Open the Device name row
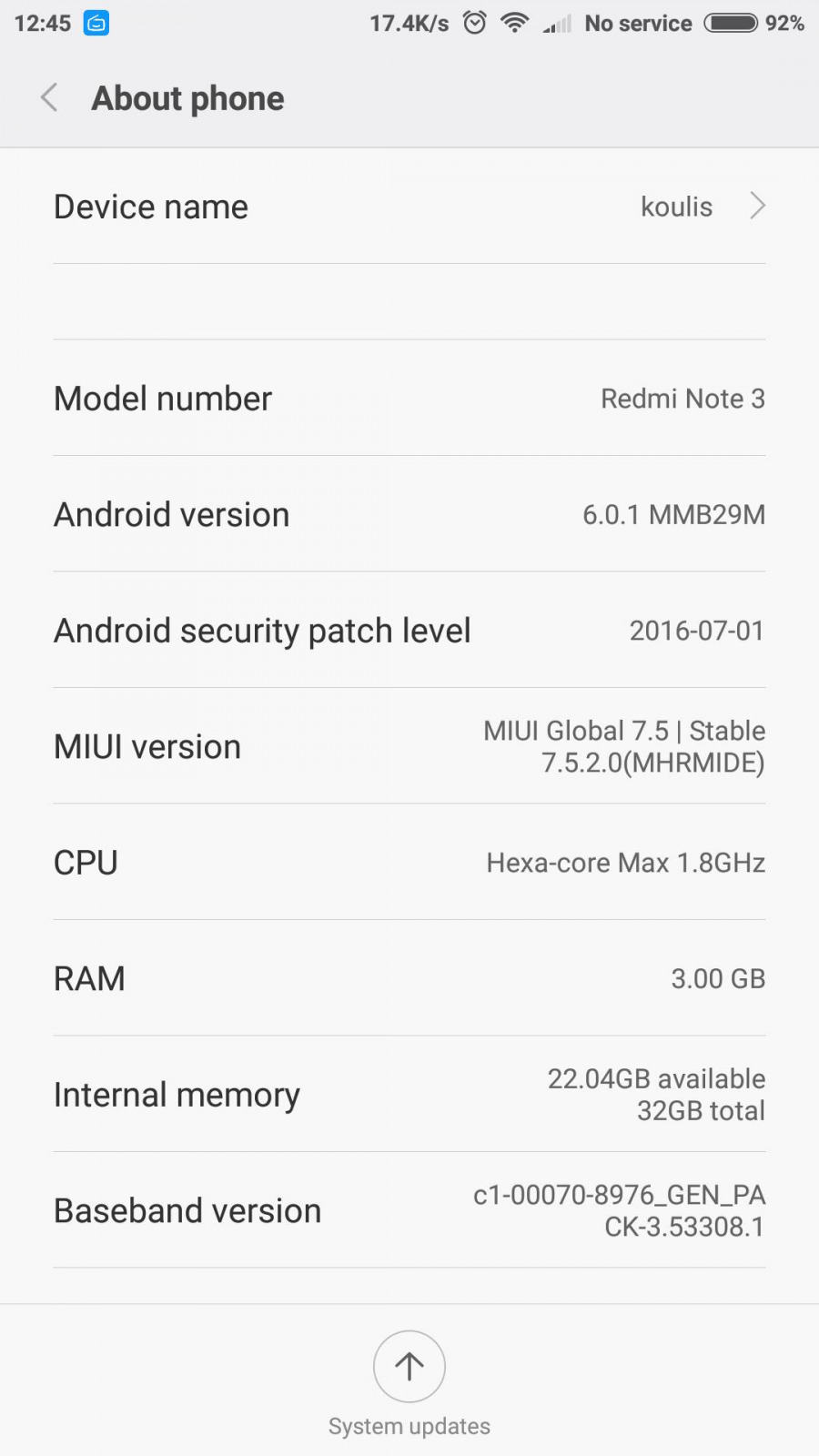Screen dimensions: 819x1456 coord(409,207)
